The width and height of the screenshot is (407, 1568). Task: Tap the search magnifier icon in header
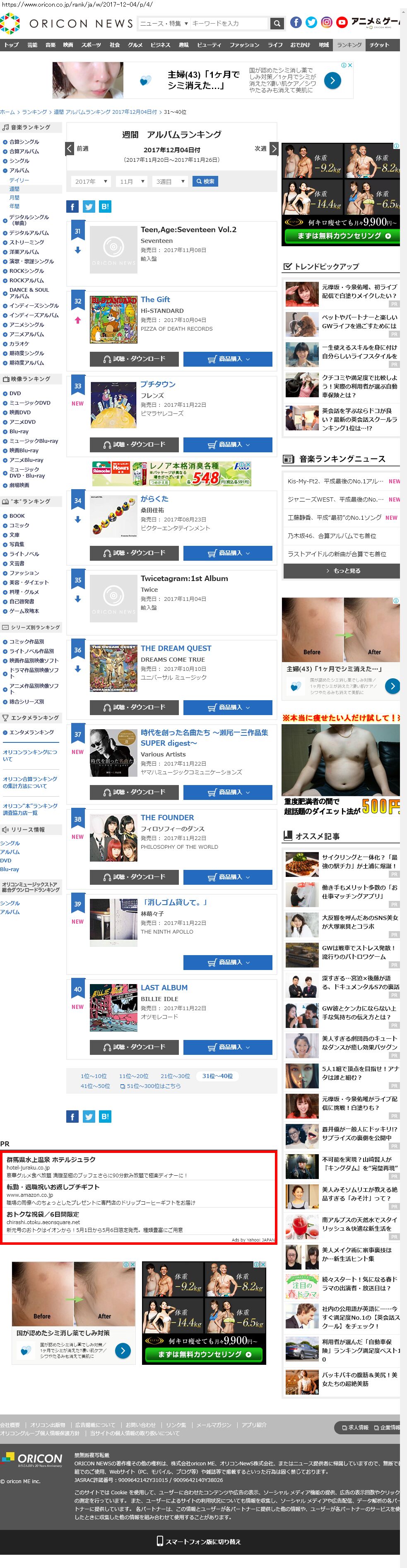pyautogui.click(x=277, y=23)
